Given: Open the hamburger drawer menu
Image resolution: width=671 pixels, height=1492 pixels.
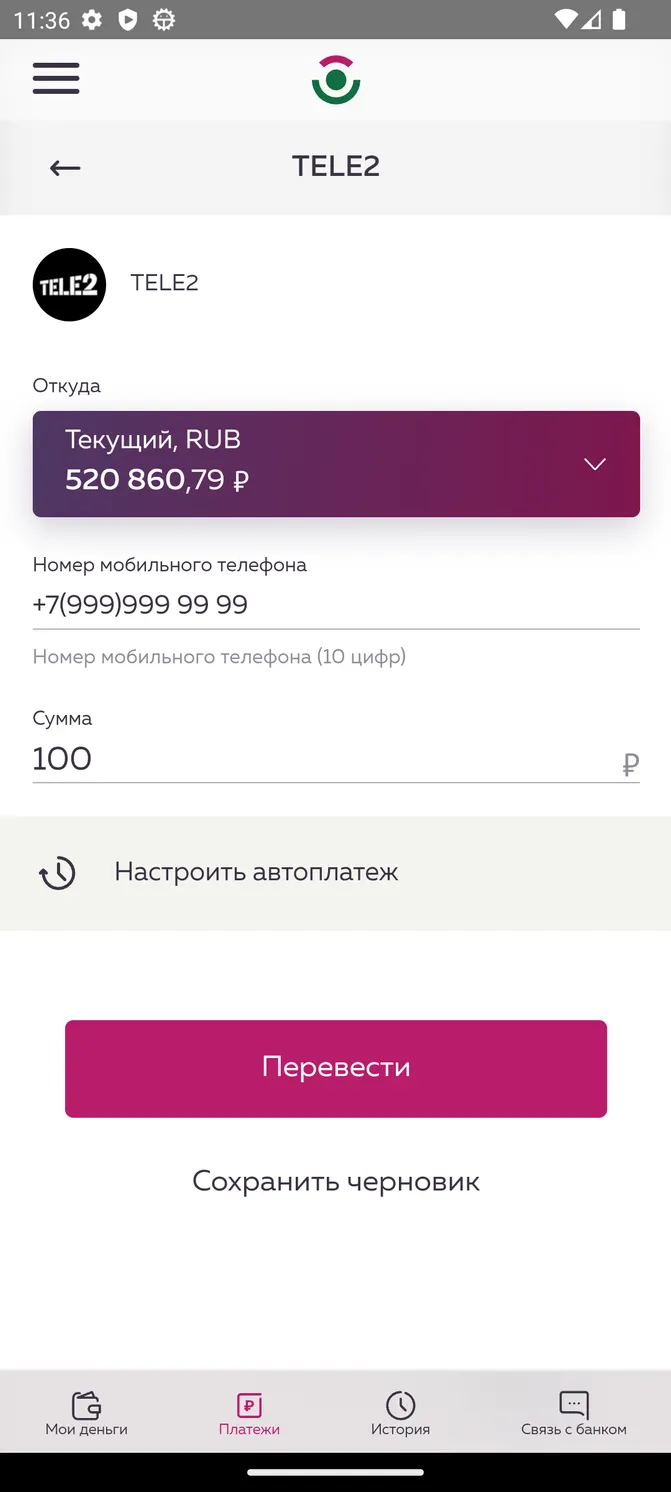Looking at the screenshot, I should 56,78.
